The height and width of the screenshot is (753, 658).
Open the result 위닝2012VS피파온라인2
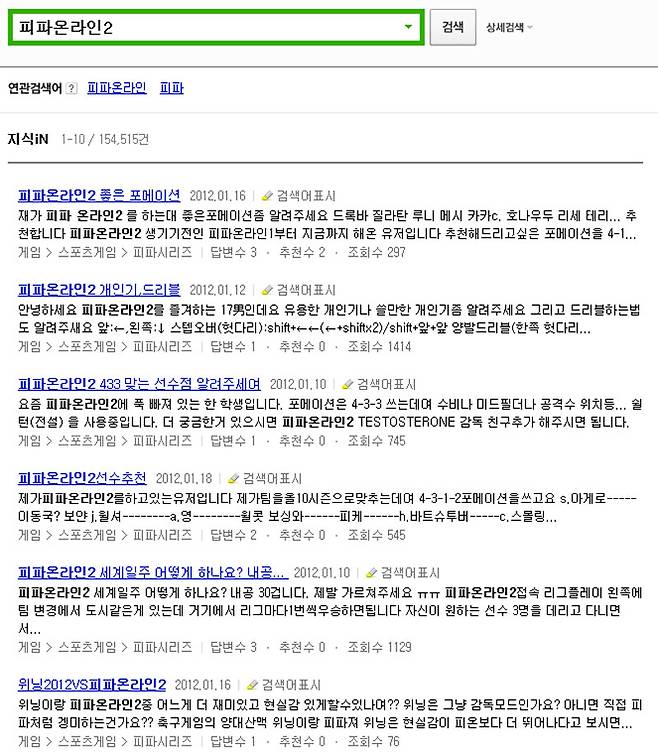click(92, 685)
